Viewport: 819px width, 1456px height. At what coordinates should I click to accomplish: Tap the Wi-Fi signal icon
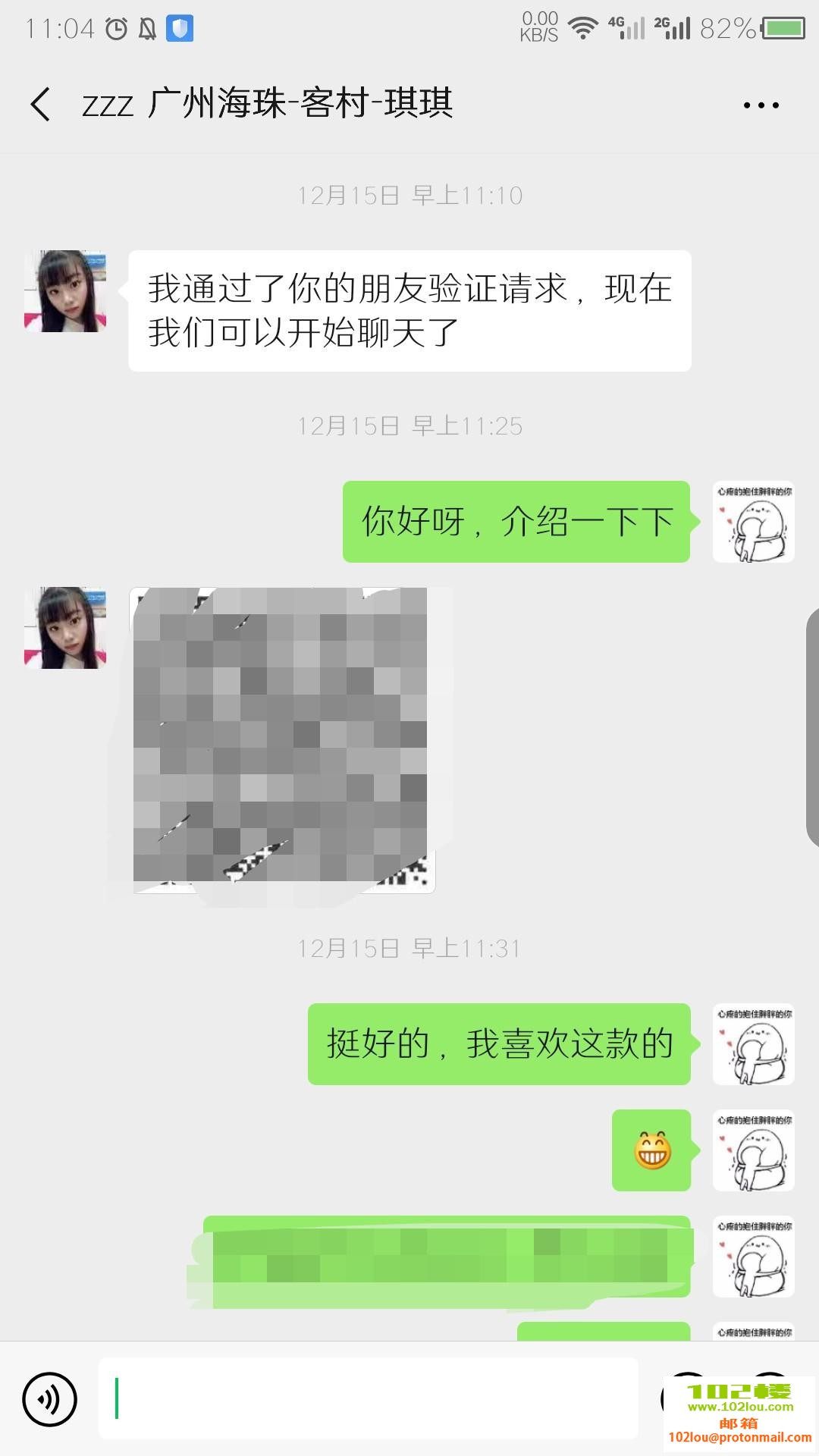coord(582,27)
